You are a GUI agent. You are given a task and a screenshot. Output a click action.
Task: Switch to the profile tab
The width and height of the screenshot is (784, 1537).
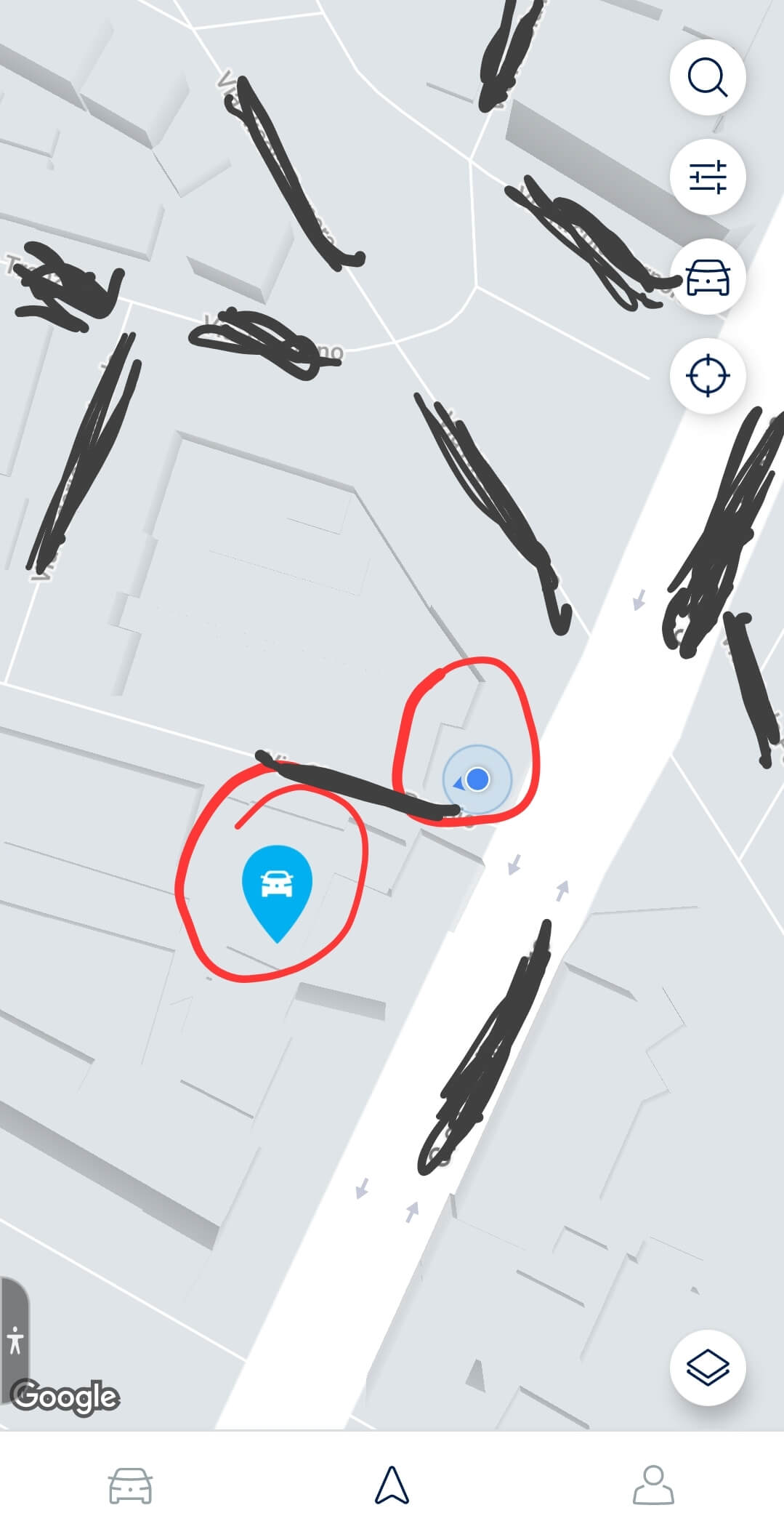tap(653, 1485)
